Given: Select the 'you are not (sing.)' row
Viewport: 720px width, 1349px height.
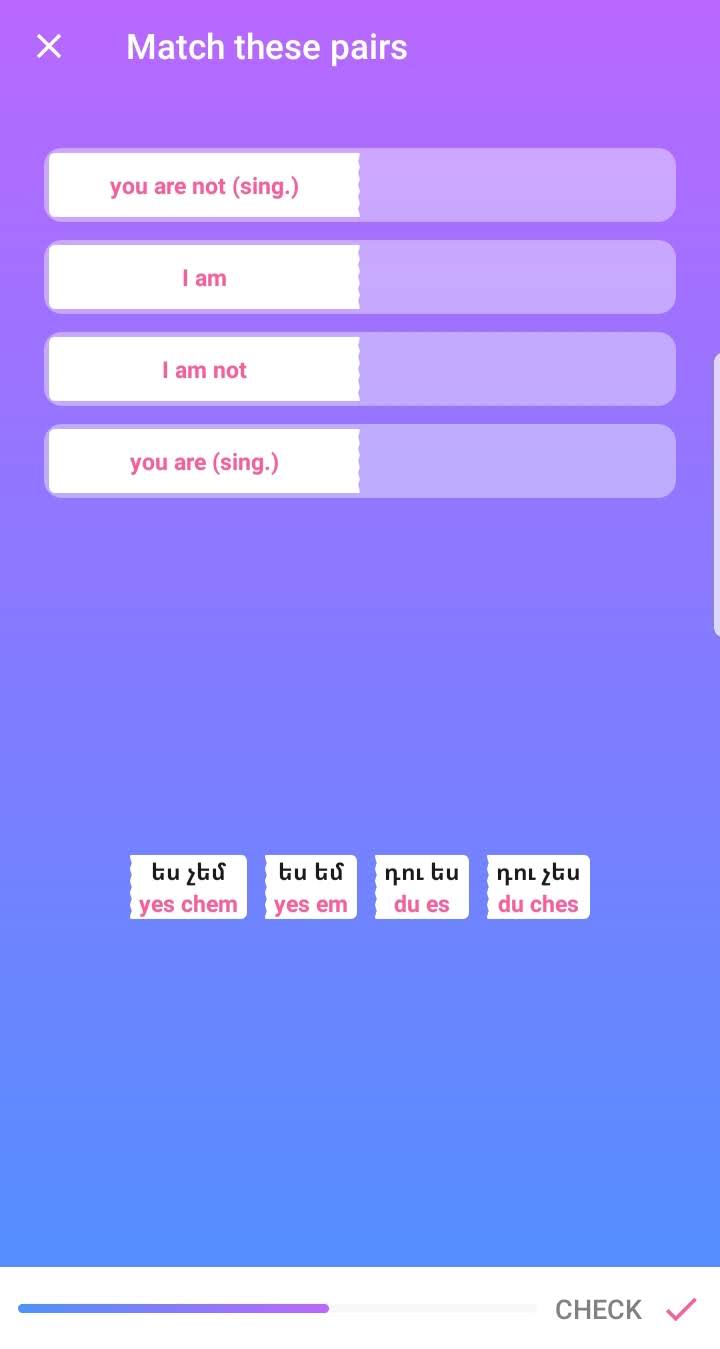Looking at the screenshot, I should tap(360, 185).
